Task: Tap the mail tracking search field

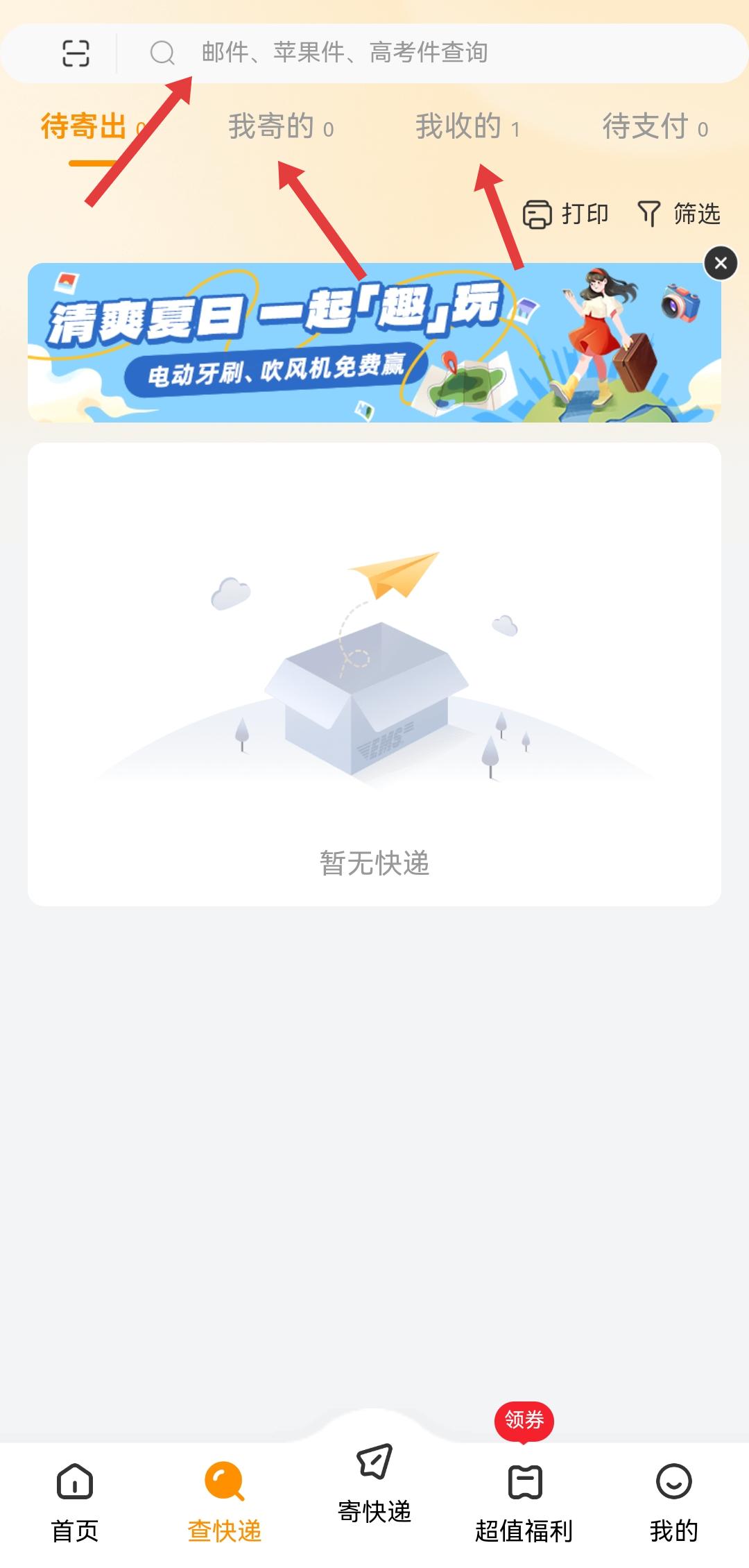Action: pyautogui.click(x=416, y=53)
